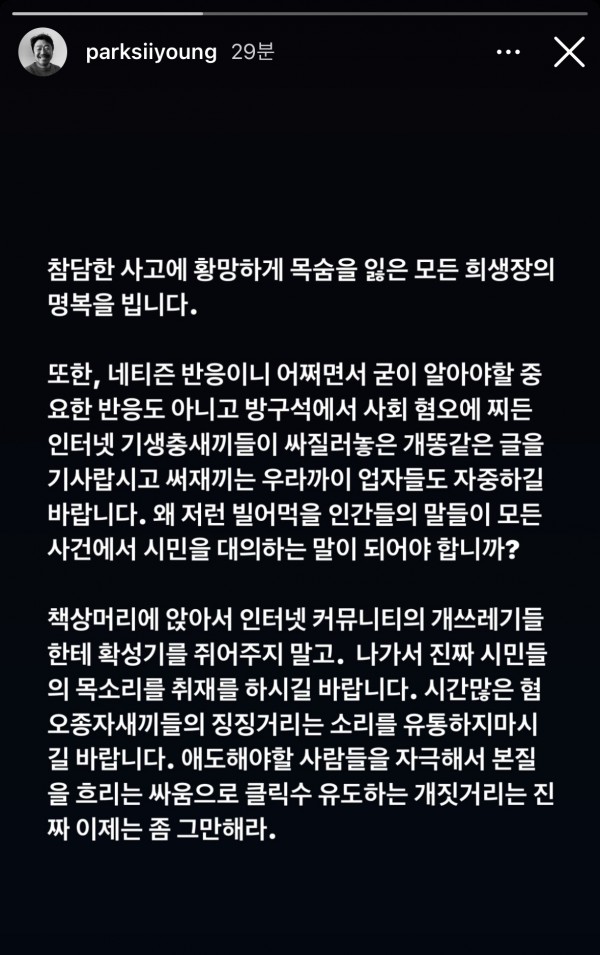Close the story viewer
This screenshot has width=600, height=955.
point(569,52)
